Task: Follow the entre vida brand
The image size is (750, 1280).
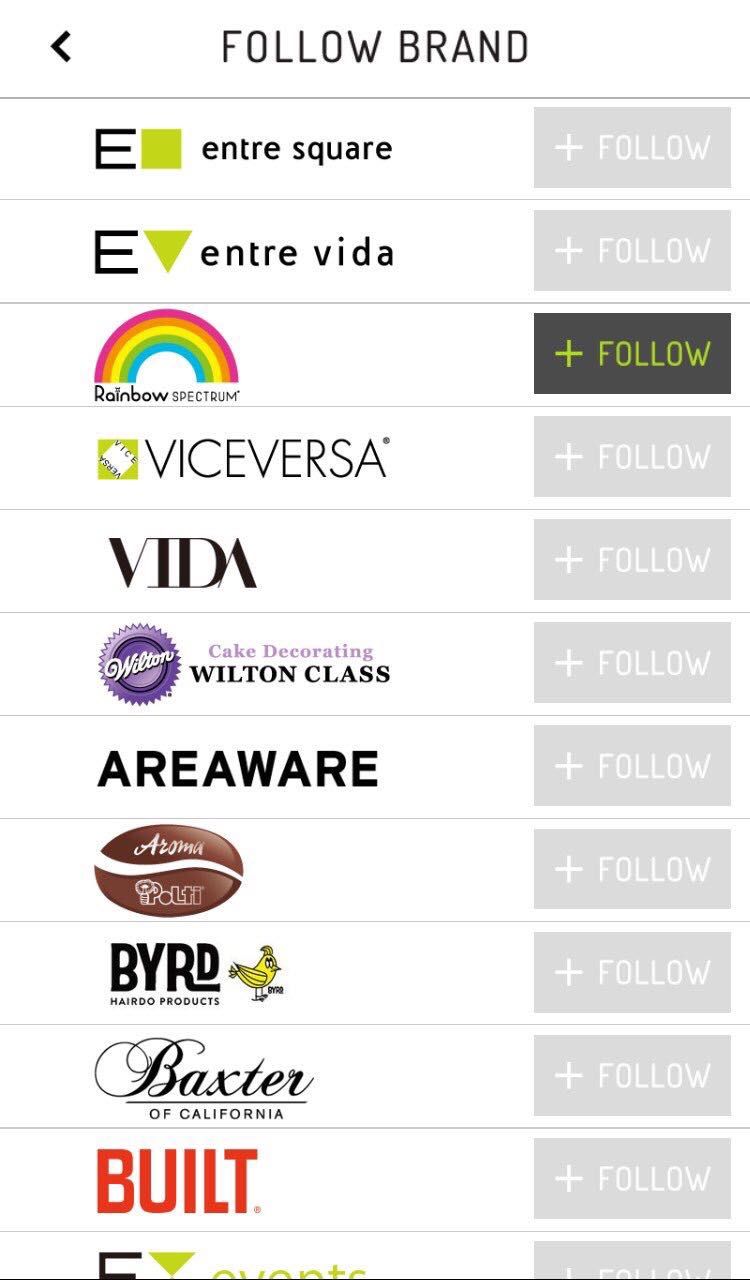Action: (x=632, y=251)
